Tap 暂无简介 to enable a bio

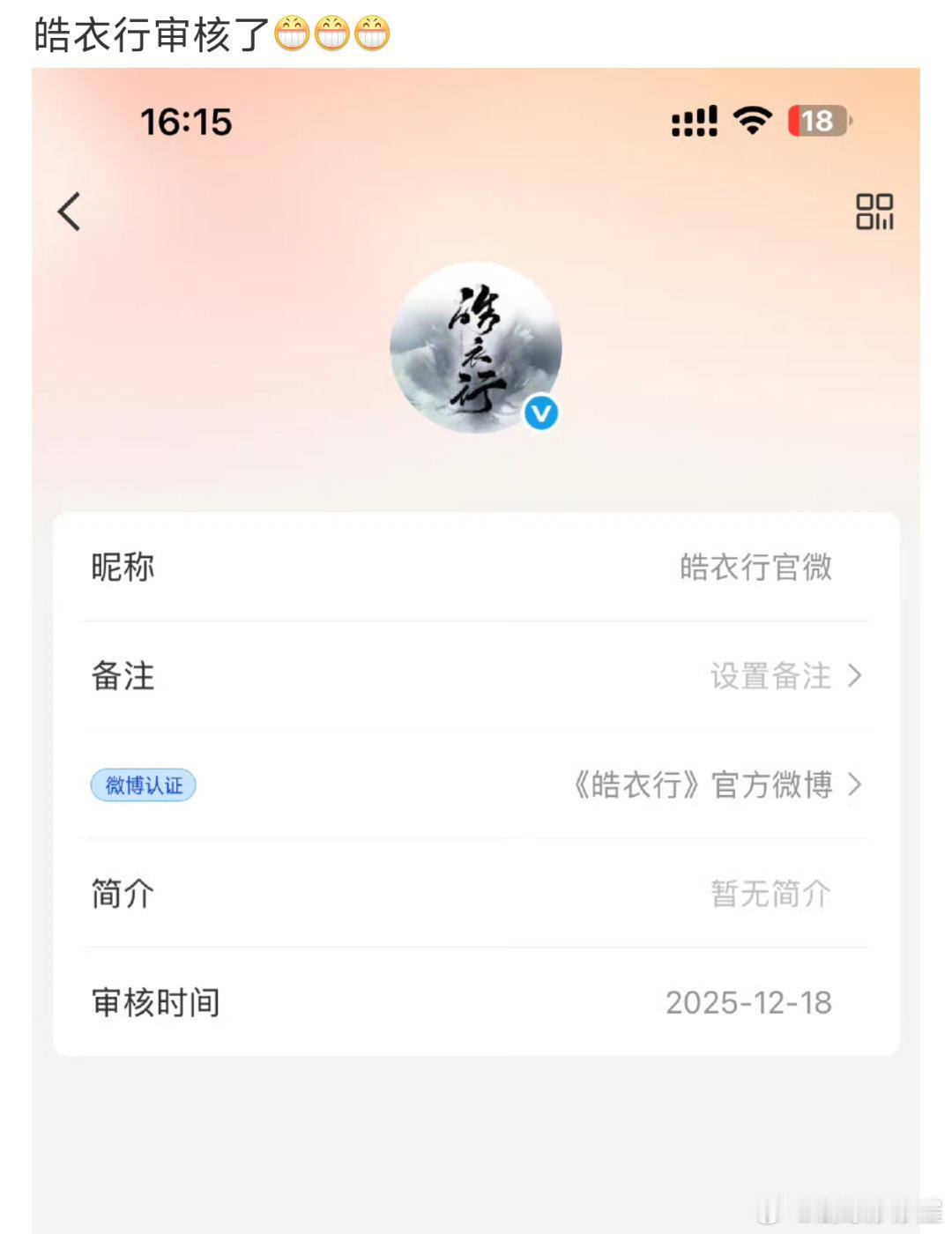coord(770,893)
